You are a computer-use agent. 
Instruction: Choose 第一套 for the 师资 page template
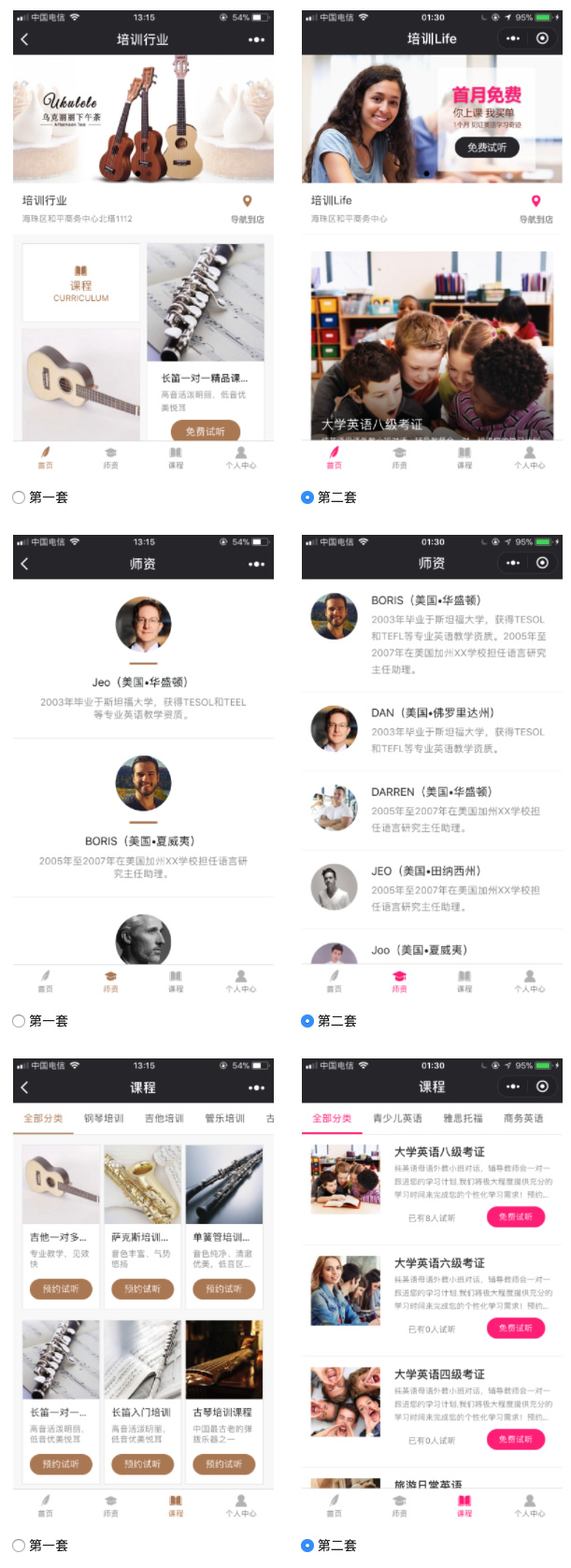[x=19, y=1021]
